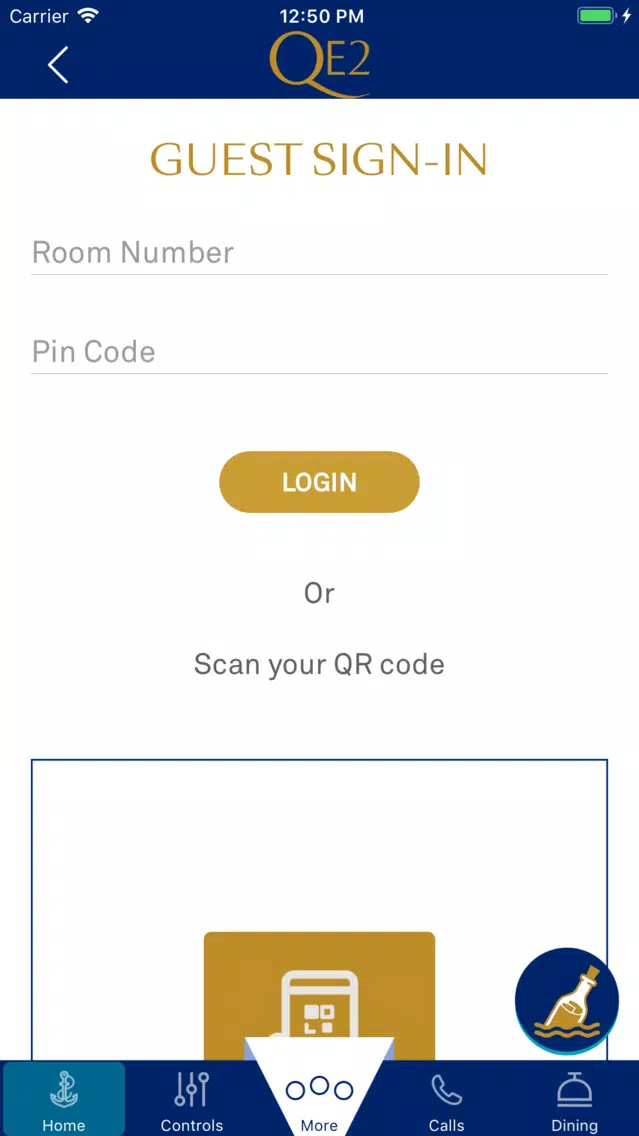This screenshot has width=639, height=1136.
Task: Open the message in a bottle button
Action: pyautogui.click(x=567, y=1000)
